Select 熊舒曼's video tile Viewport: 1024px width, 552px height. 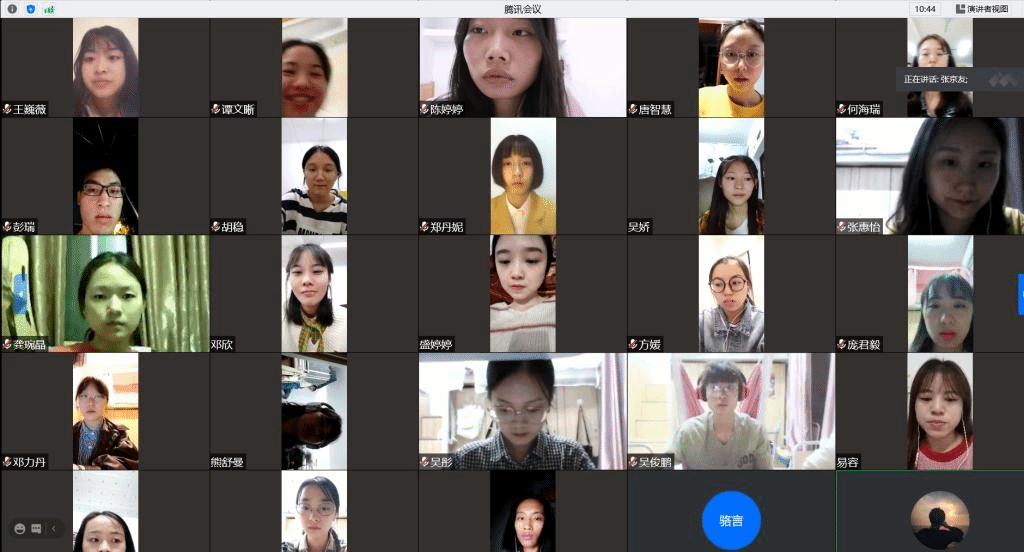(314, 411)
